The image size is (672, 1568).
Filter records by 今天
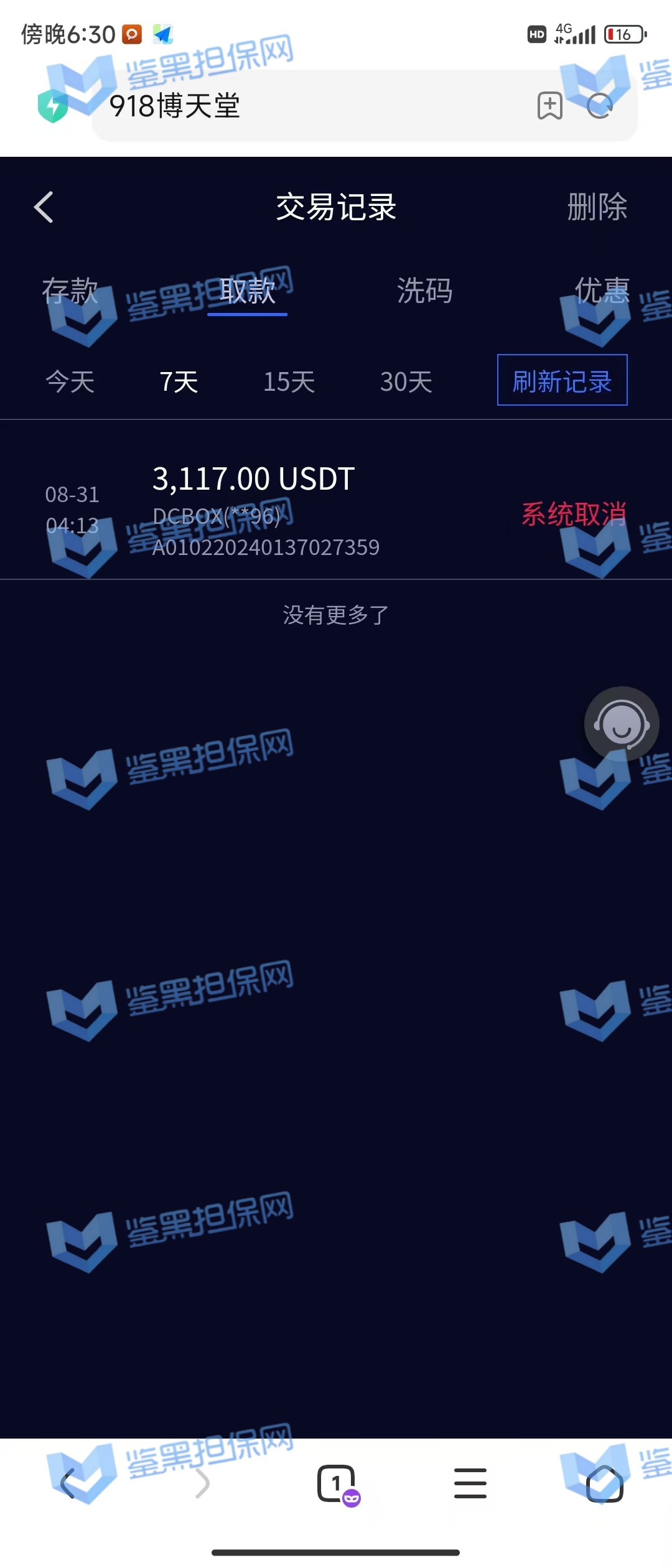point(70,381)
